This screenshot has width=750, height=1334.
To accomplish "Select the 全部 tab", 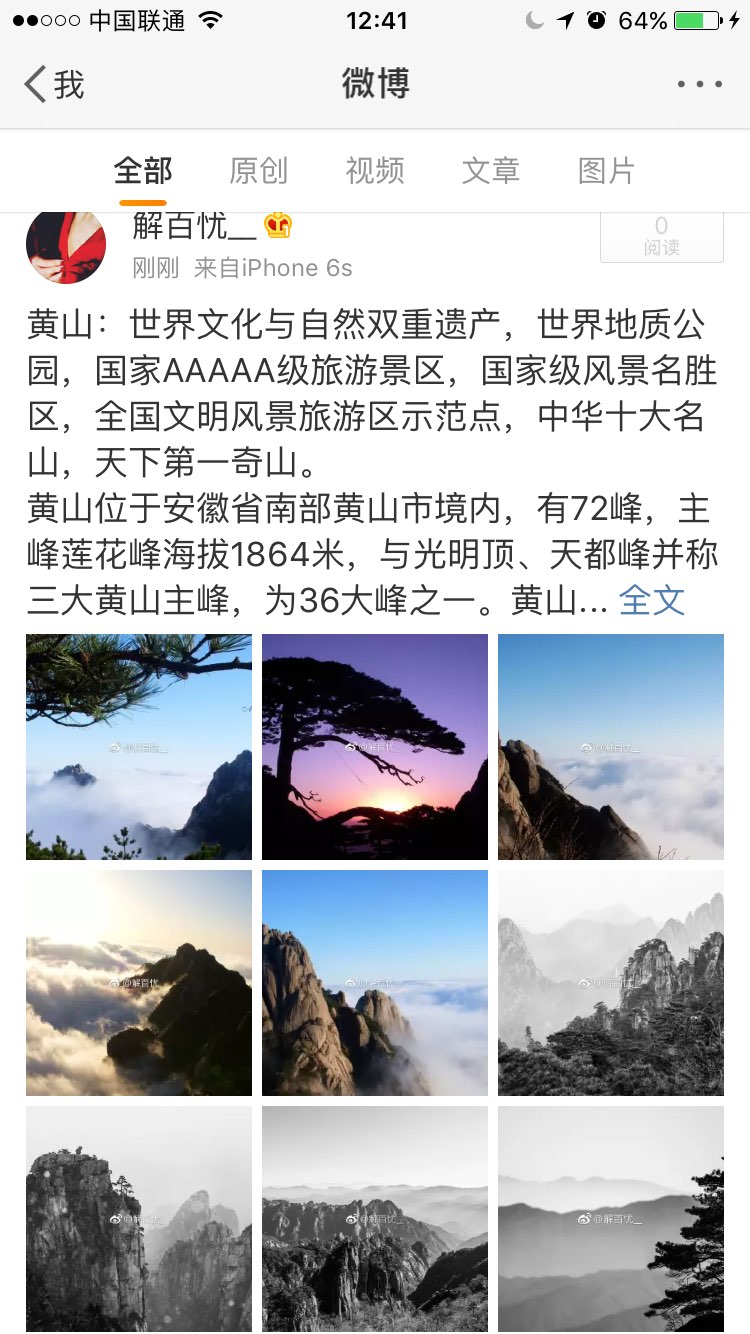I will pos(143,171).
